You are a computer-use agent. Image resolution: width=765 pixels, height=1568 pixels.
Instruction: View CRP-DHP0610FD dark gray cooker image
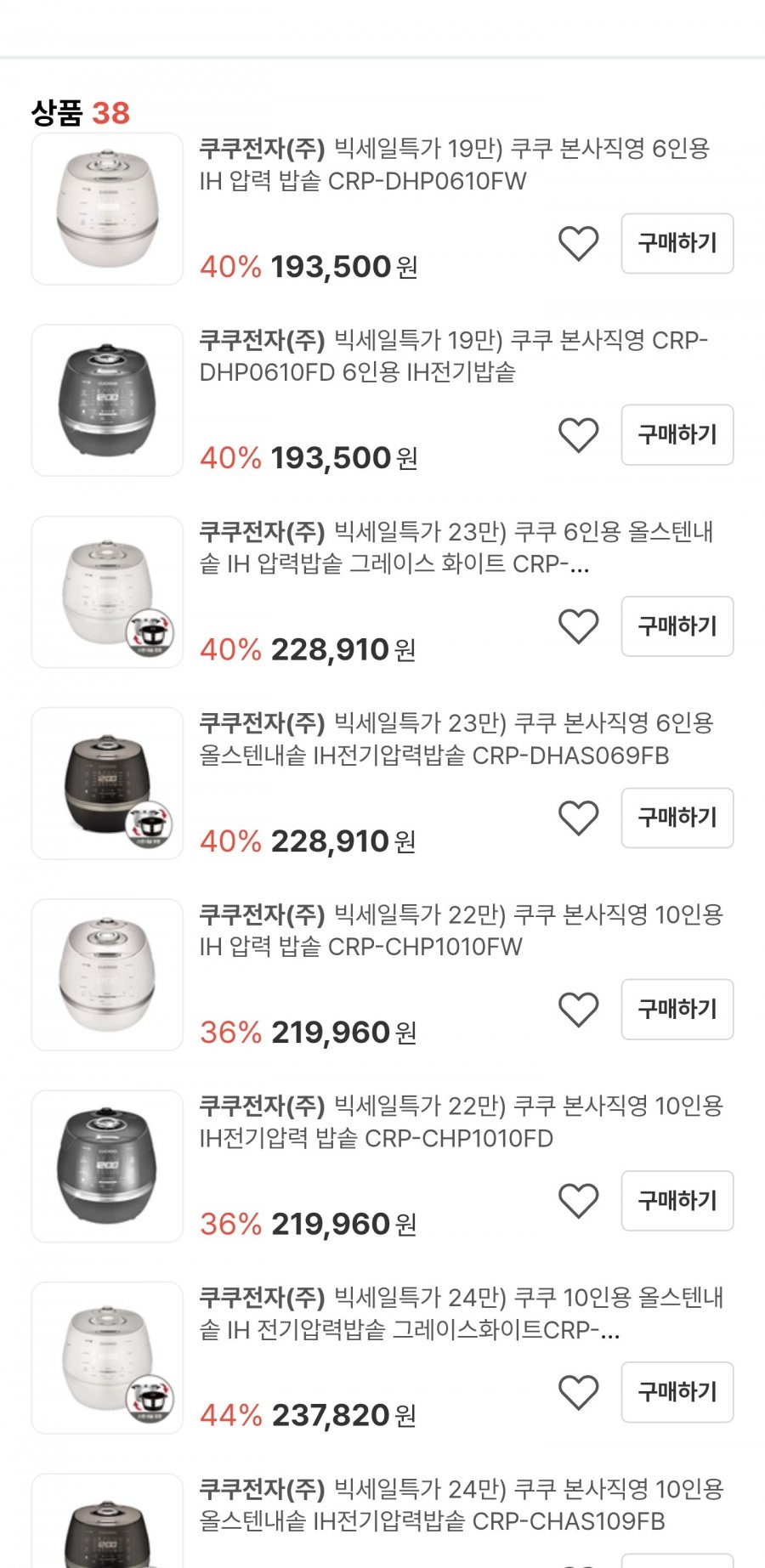(x=107, y=400)
